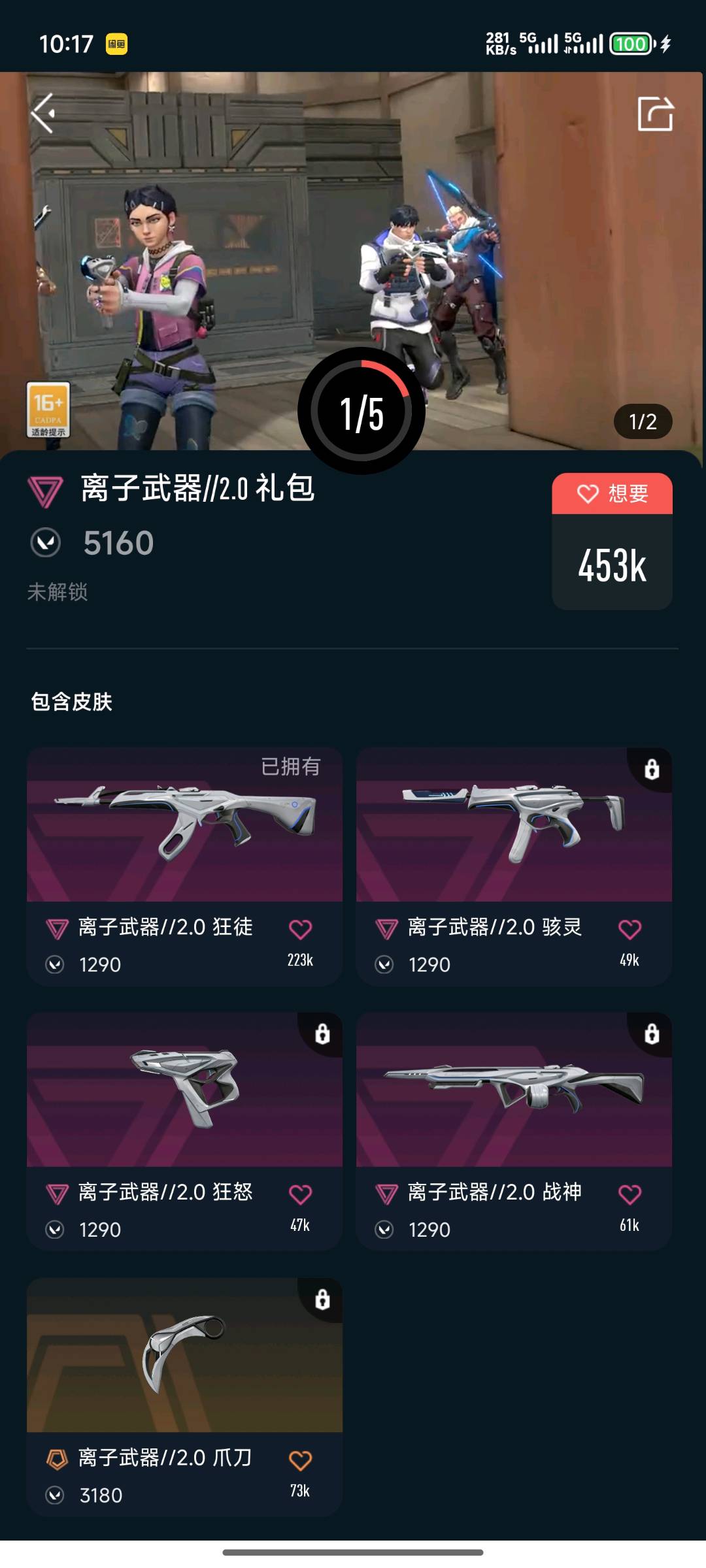Image resolution: width=706 pixels, height=1568 pixels.
Task: Open the 离子武器//2.0 狂怒 skin card
Action: coord(184,1132)
